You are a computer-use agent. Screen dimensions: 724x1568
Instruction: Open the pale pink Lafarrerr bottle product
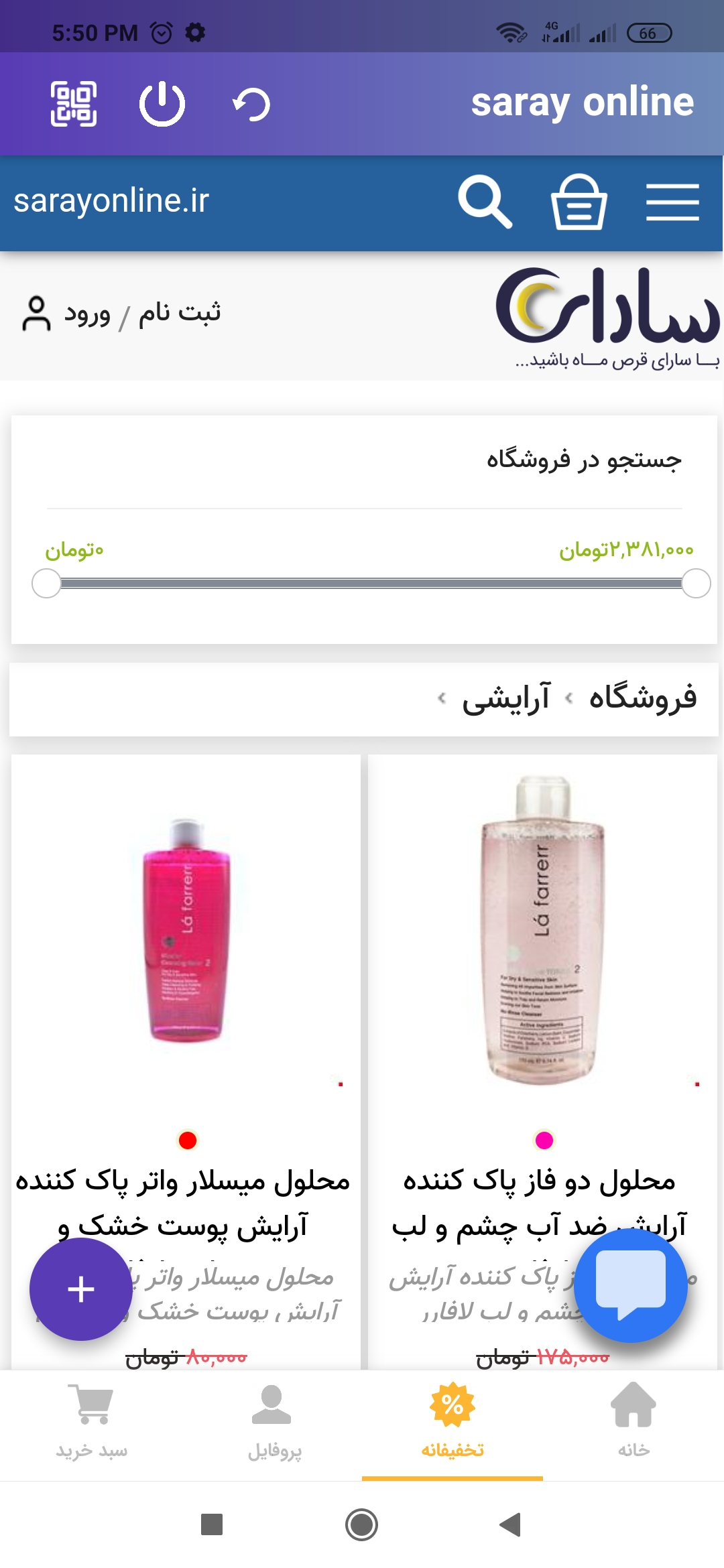[542, 928]
